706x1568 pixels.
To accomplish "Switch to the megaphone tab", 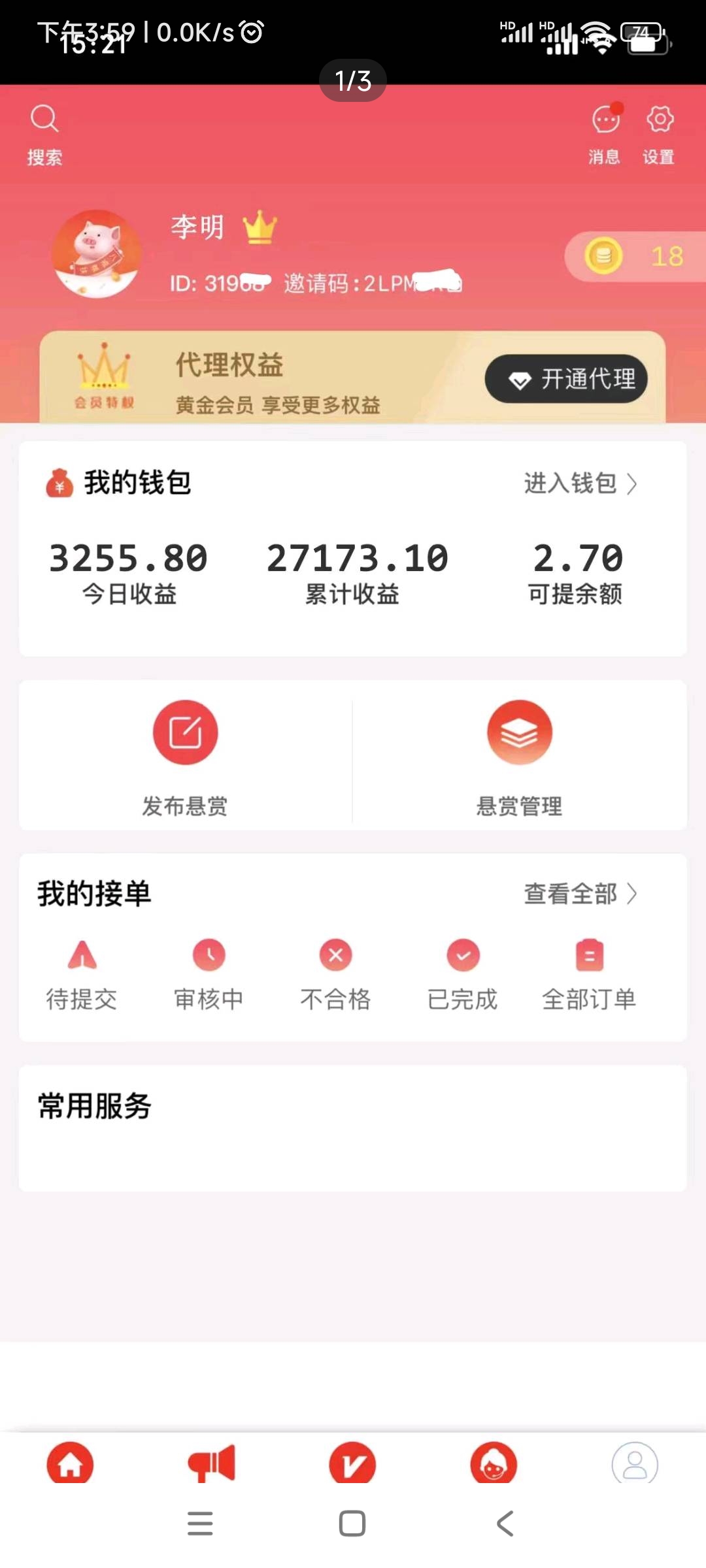I will (x=211, y=1463).
